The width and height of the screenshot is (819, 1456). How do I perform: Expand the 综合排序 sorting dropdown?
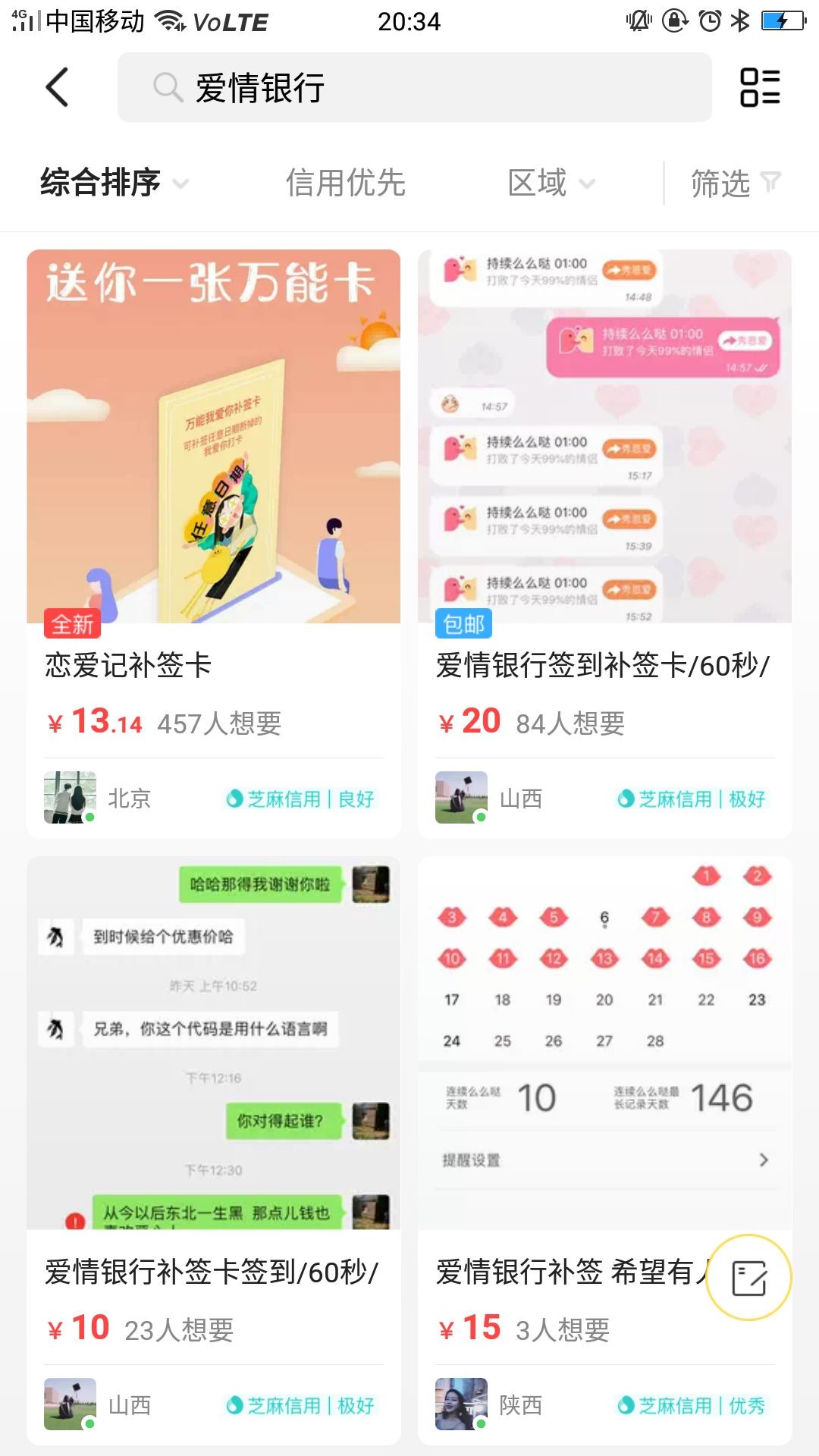coord(114,183)
